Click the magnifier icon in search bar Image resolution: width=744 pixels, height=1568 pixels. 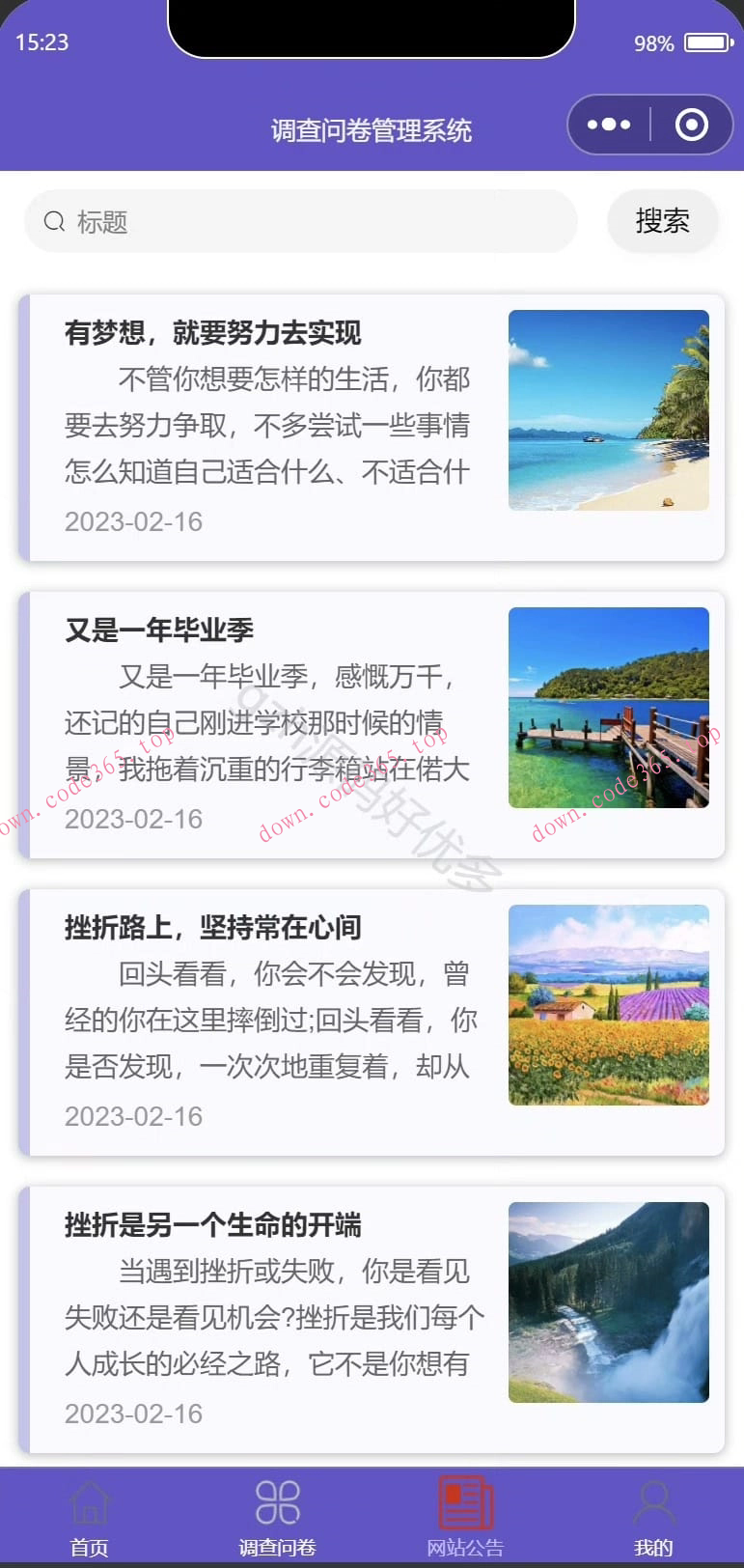[x=55, y=221]
